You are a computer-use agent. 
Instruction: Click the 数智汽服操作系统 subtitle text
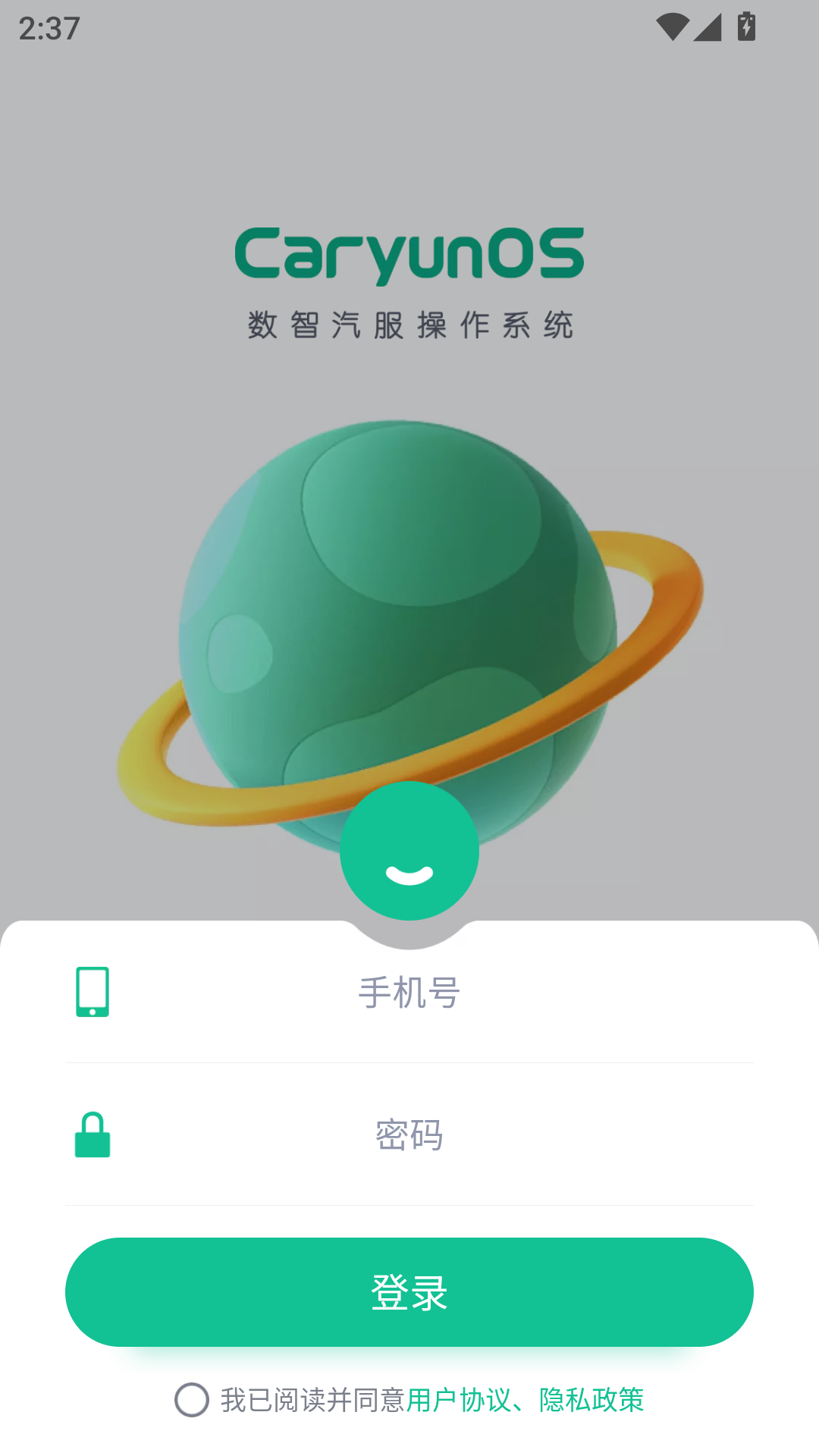click(x=409, y=322)
